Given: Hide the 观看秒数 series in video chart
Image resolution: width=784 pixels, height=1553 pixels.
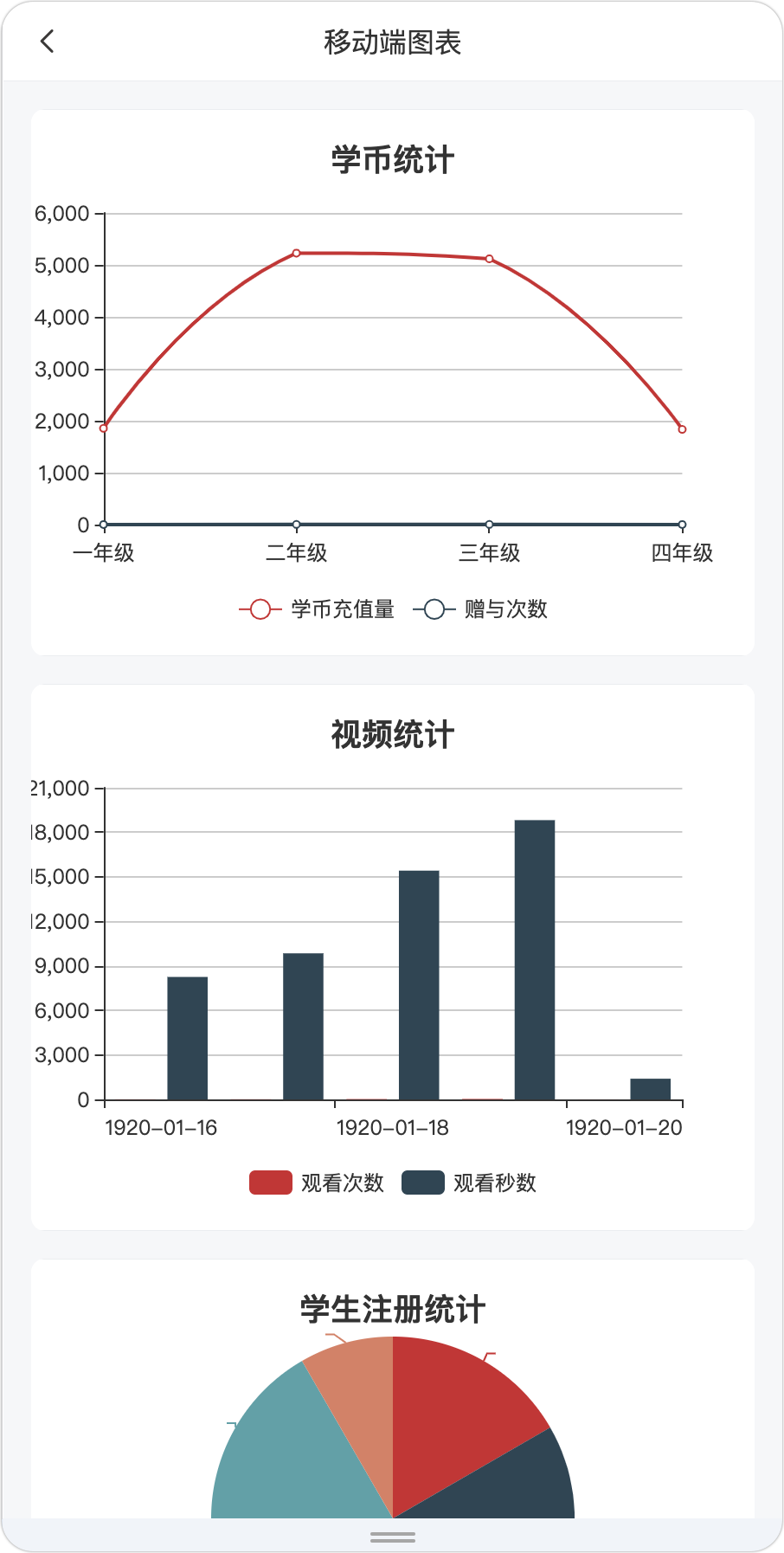Looking at the screenshot, I should 469,1182.
